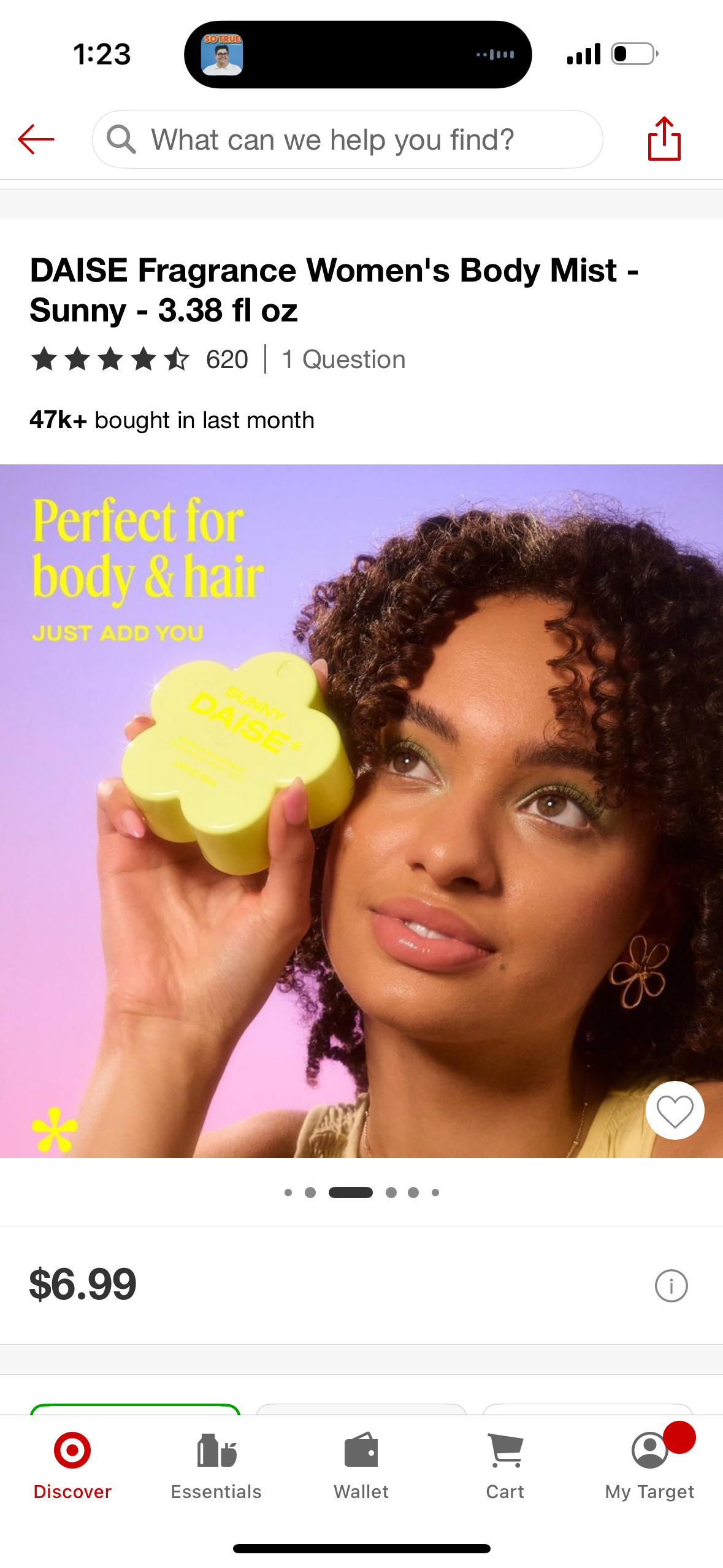Share this product

click(x=664, y=139)
